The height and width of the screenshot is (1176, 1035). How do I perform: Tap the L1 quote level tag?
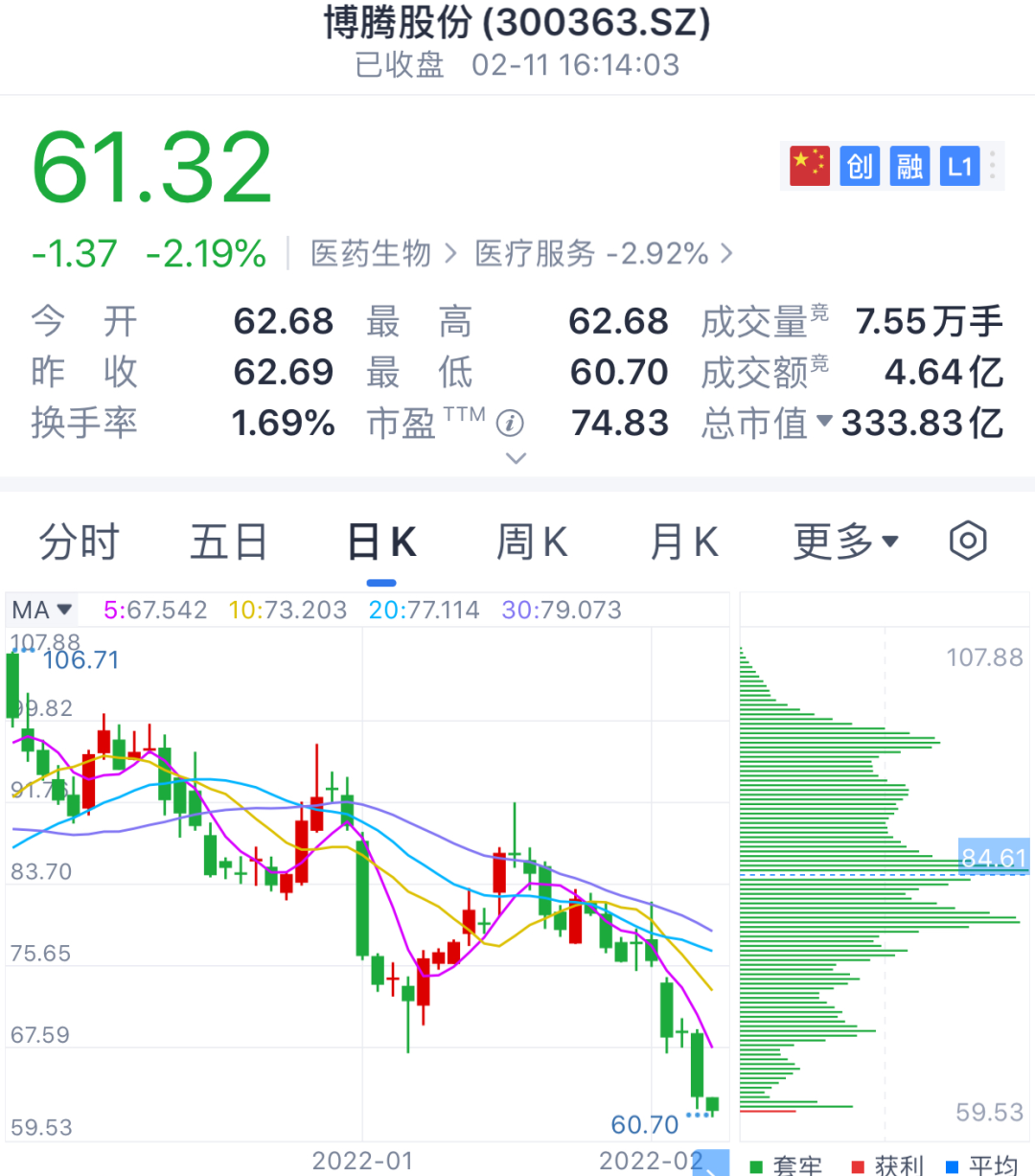(x=959, y=167)
